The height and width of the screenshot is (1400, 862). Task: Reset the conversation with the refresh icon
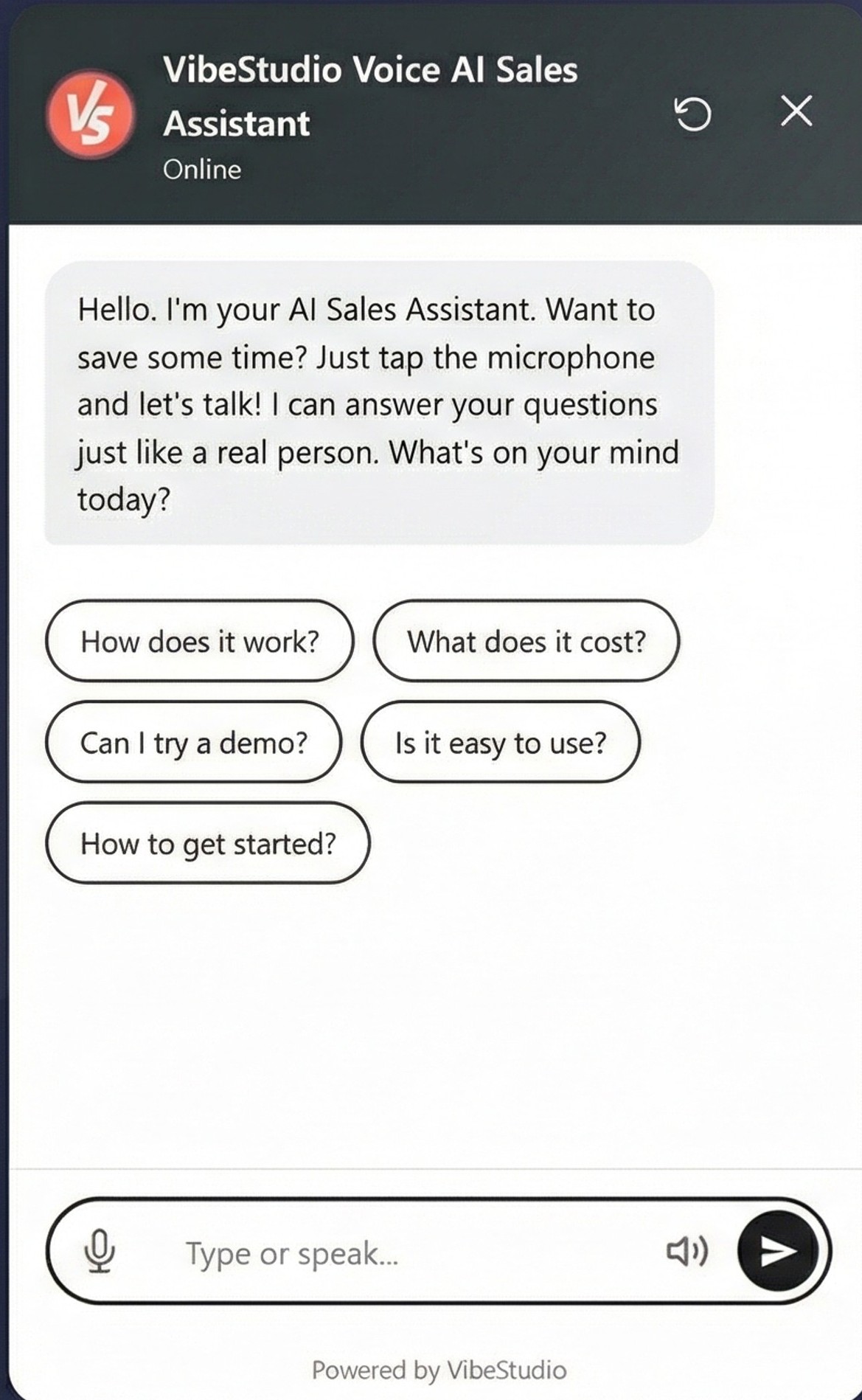coord(693,114)
